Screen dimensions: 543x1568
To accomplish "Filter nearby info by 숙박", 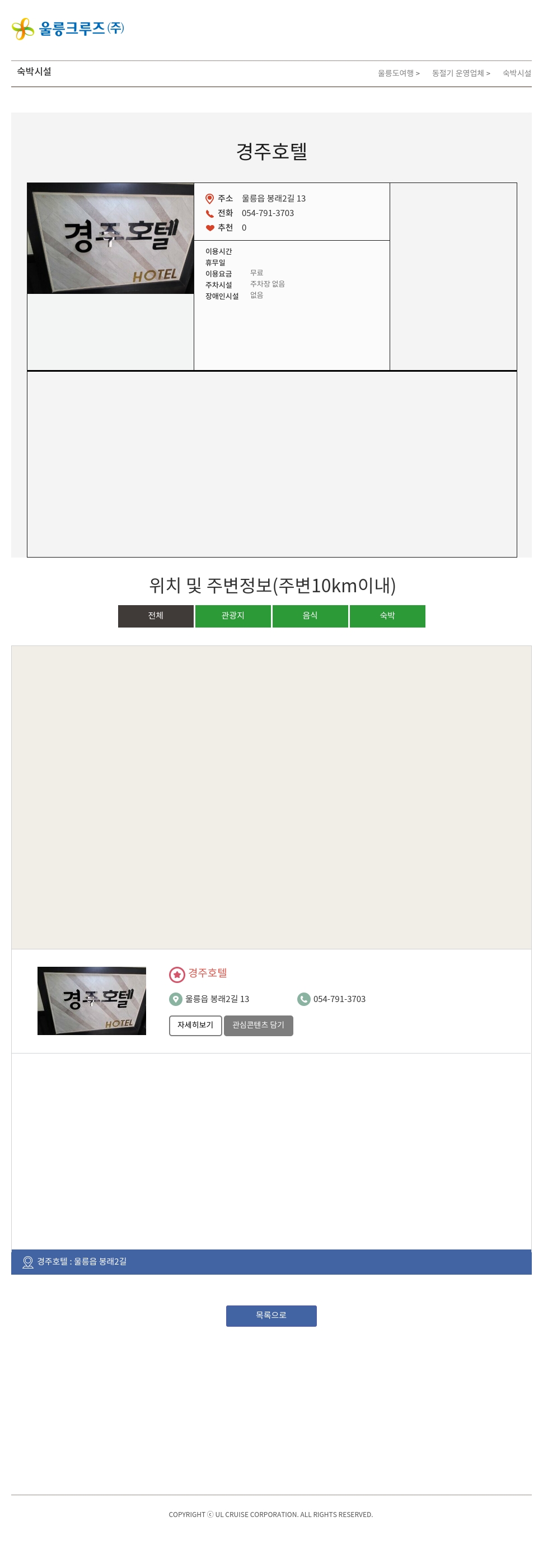I will [x=387, y=615].
